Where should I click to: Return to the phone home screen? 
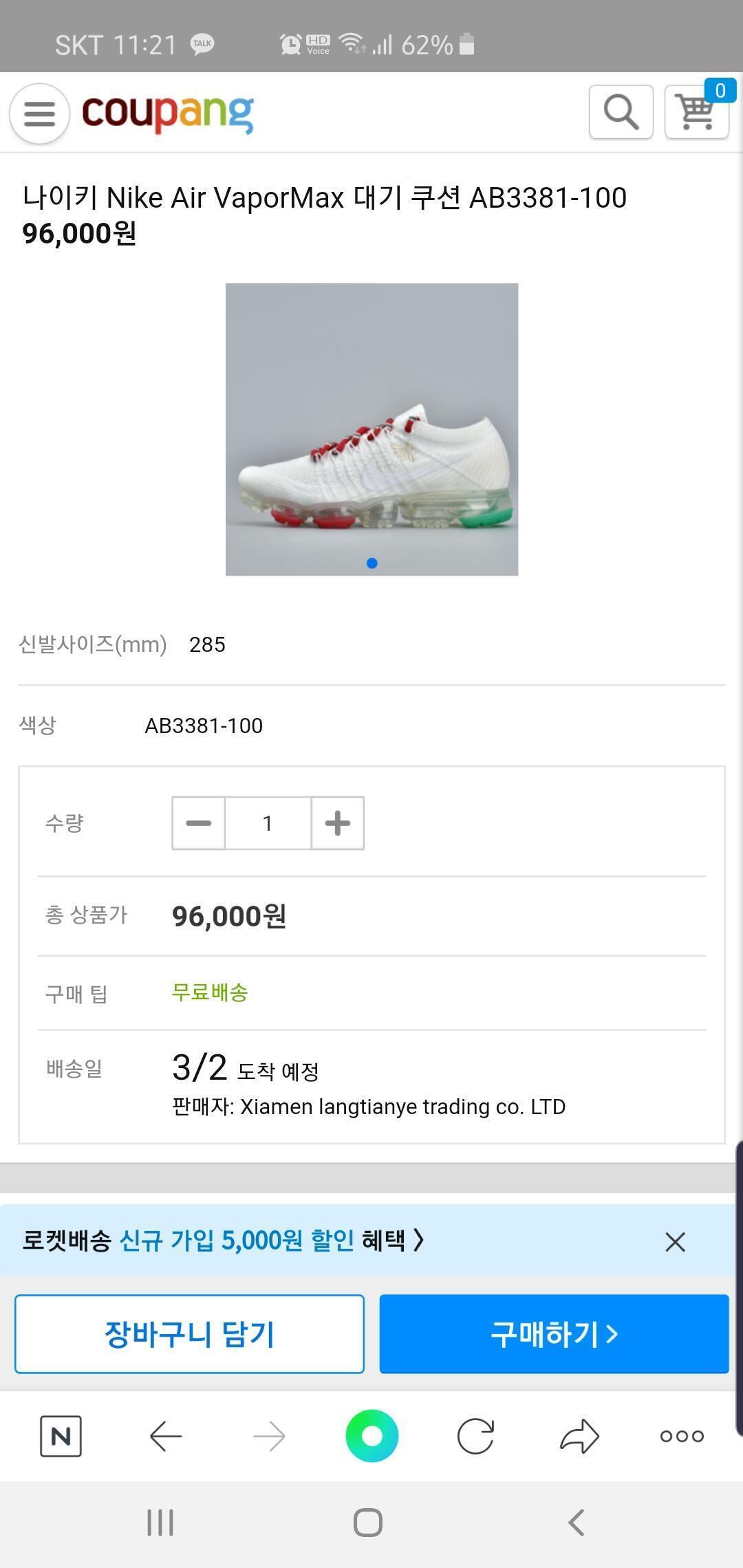[368, 1523]
